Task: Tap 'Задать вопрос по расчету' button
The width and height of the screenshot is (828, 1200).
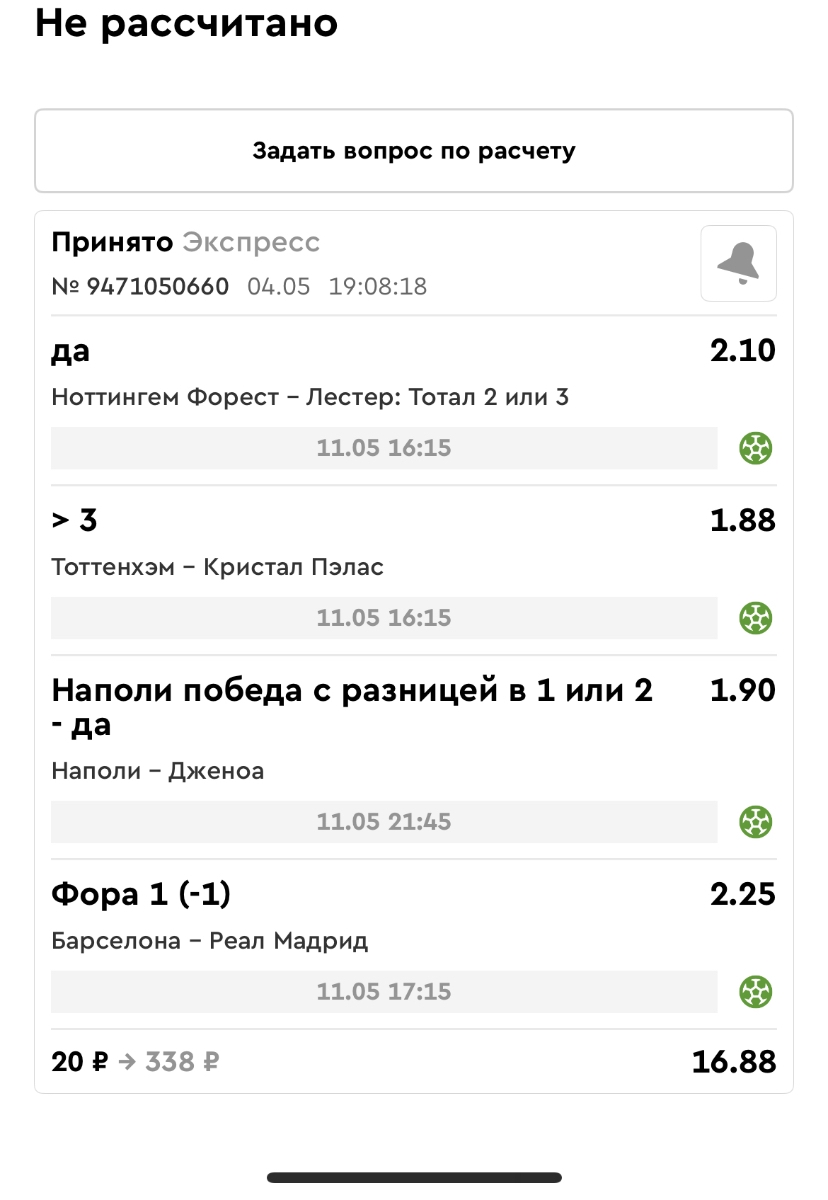Action: (414, 151)
